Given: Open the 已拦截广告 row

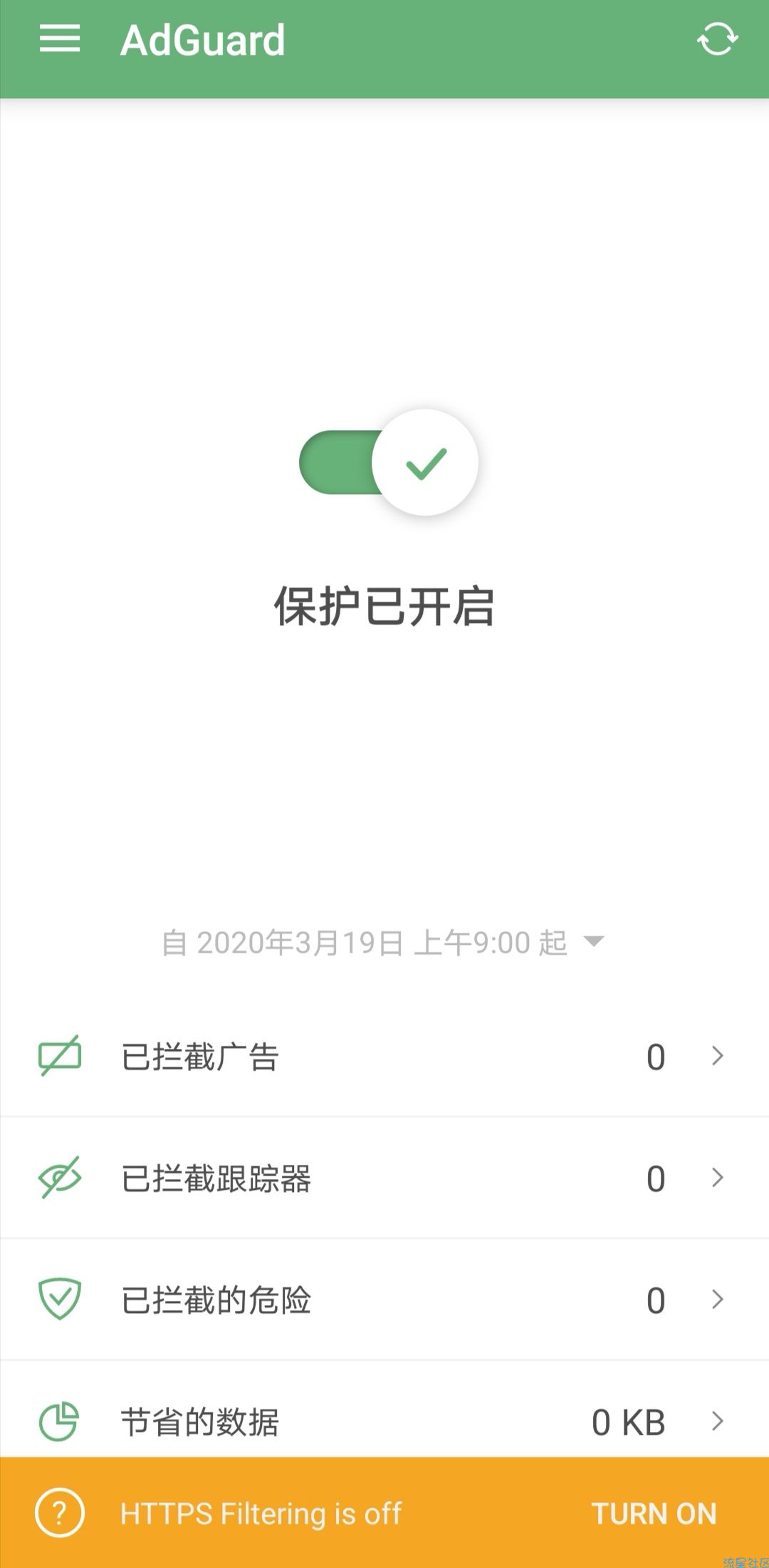Looking at the screenshot, I should [x=384, y=1056].
